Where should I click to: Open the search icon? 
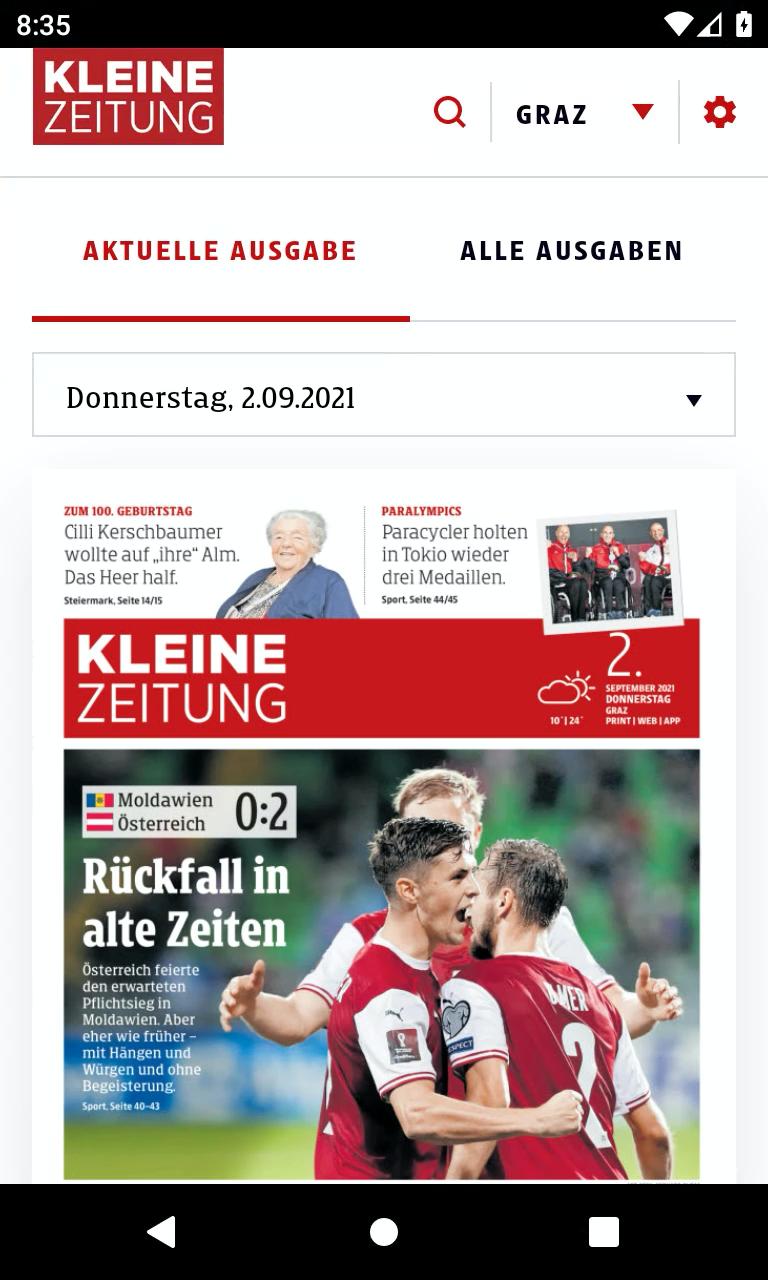point(450,112)
